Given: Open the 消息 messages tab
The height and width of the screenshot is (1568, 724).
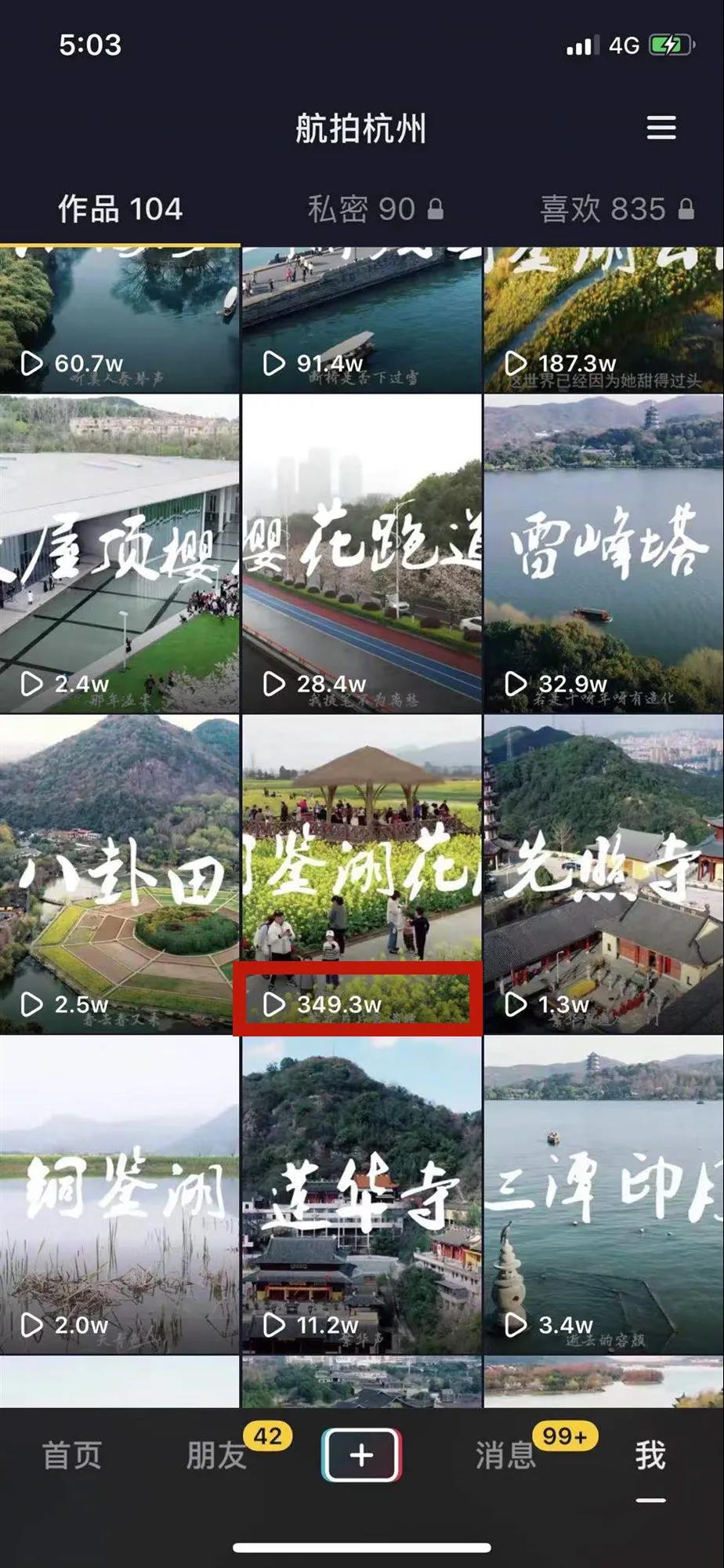Looking at the screenshot, I should coord(505,1455).
